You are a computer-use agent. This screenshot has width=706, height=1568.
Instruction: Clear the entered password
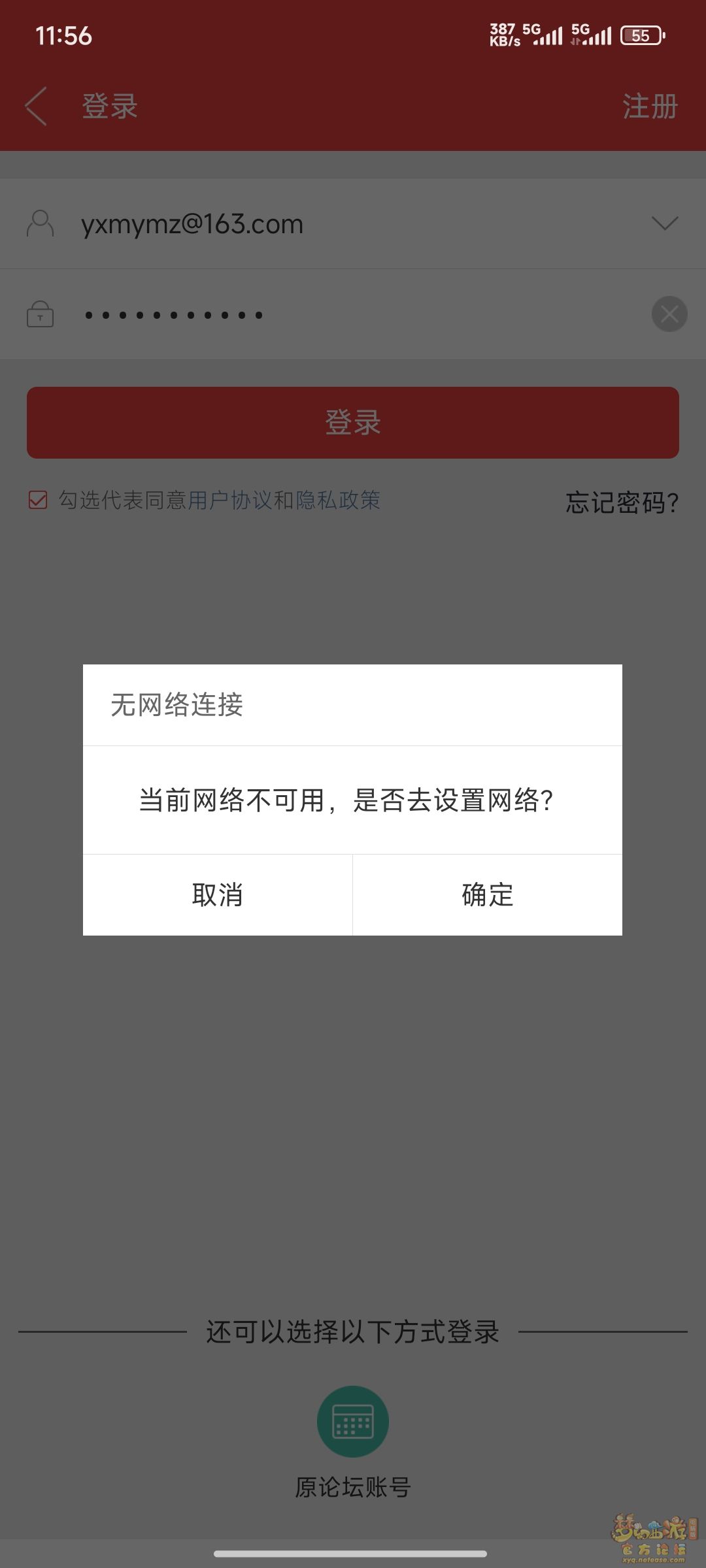pyautogui.click(x=669, y=314)
